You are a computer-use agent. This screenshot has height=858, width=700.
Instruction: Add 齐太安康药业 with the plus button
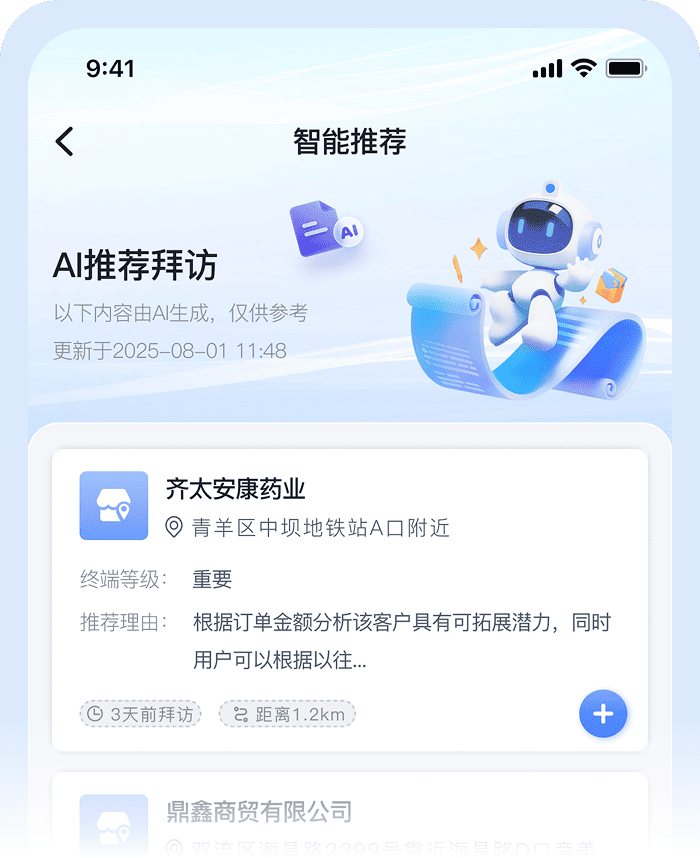coord(603,714)
